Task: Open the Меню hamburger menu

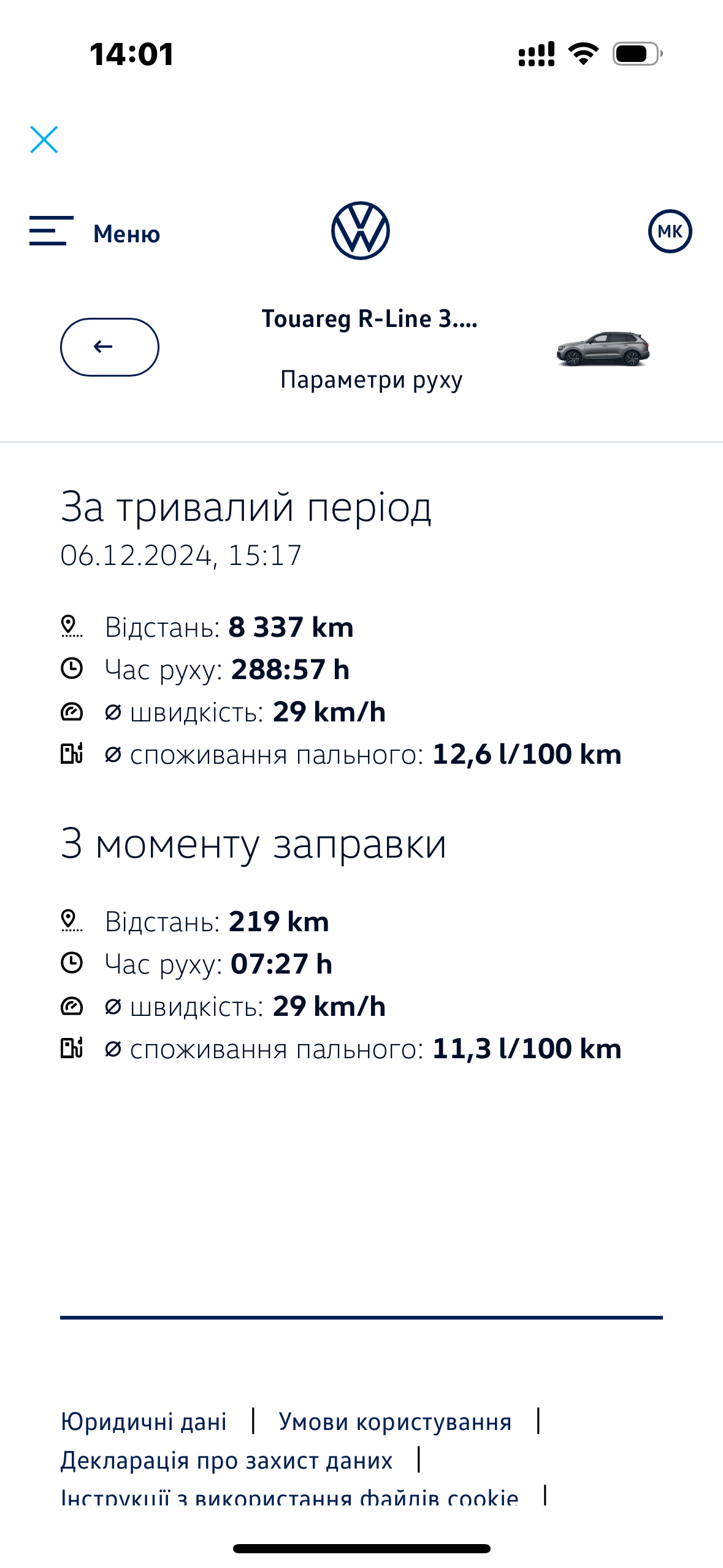Action: 94,233
